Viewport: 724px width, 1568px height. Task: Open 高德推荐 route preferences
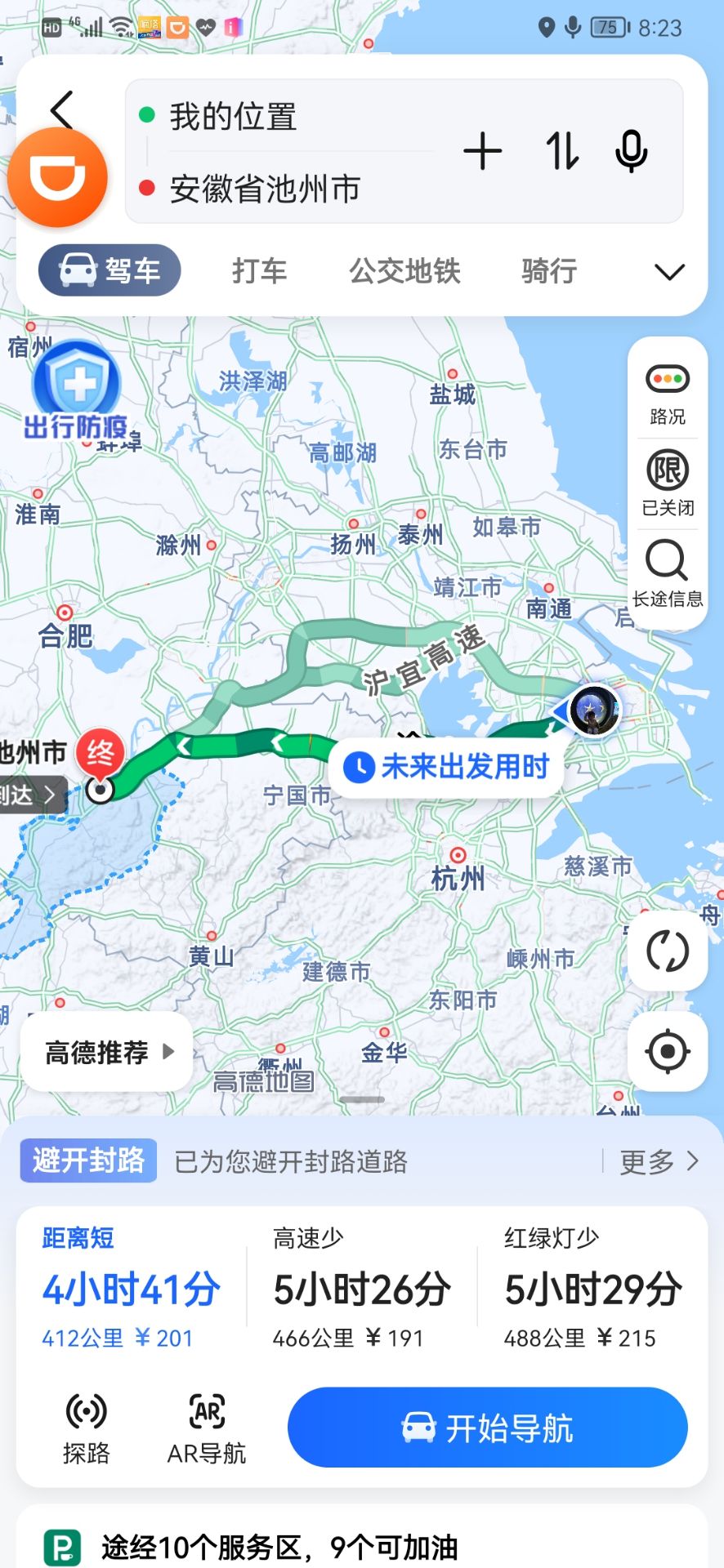tap(108, 1052)
